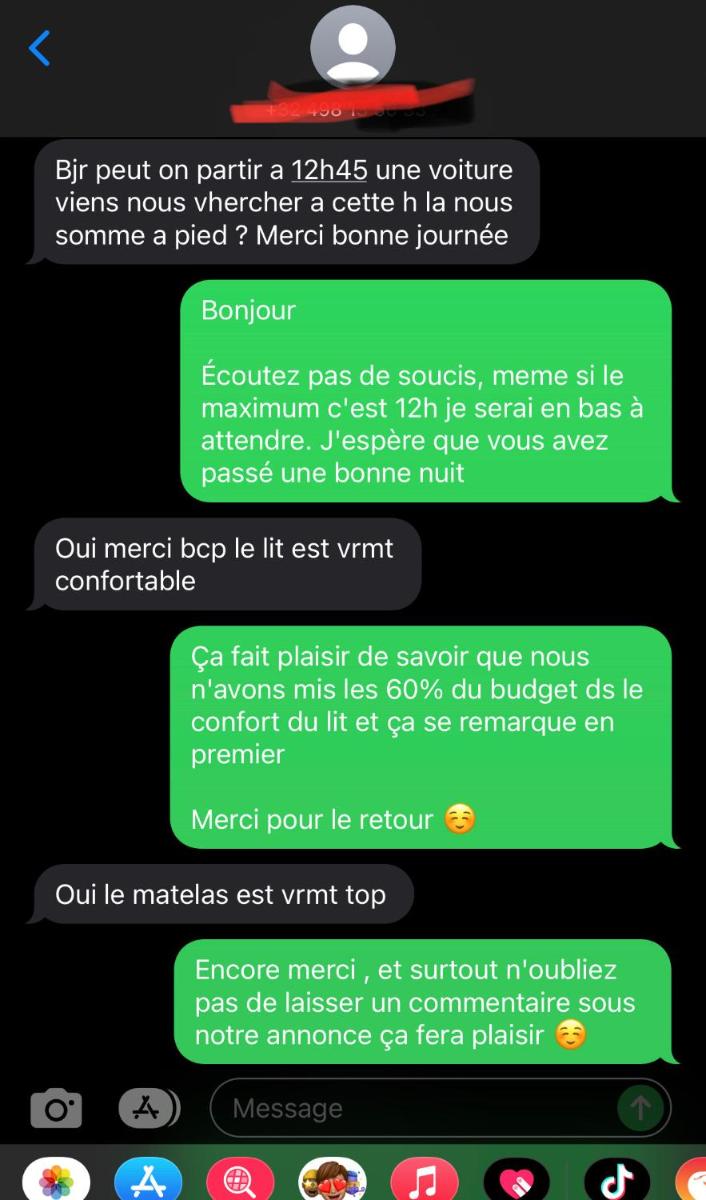This screenshot has height=1200, width=706.
Task: Tap the underlined 12h45 time link
Action: pyautogui.click(x=329, y=170)
